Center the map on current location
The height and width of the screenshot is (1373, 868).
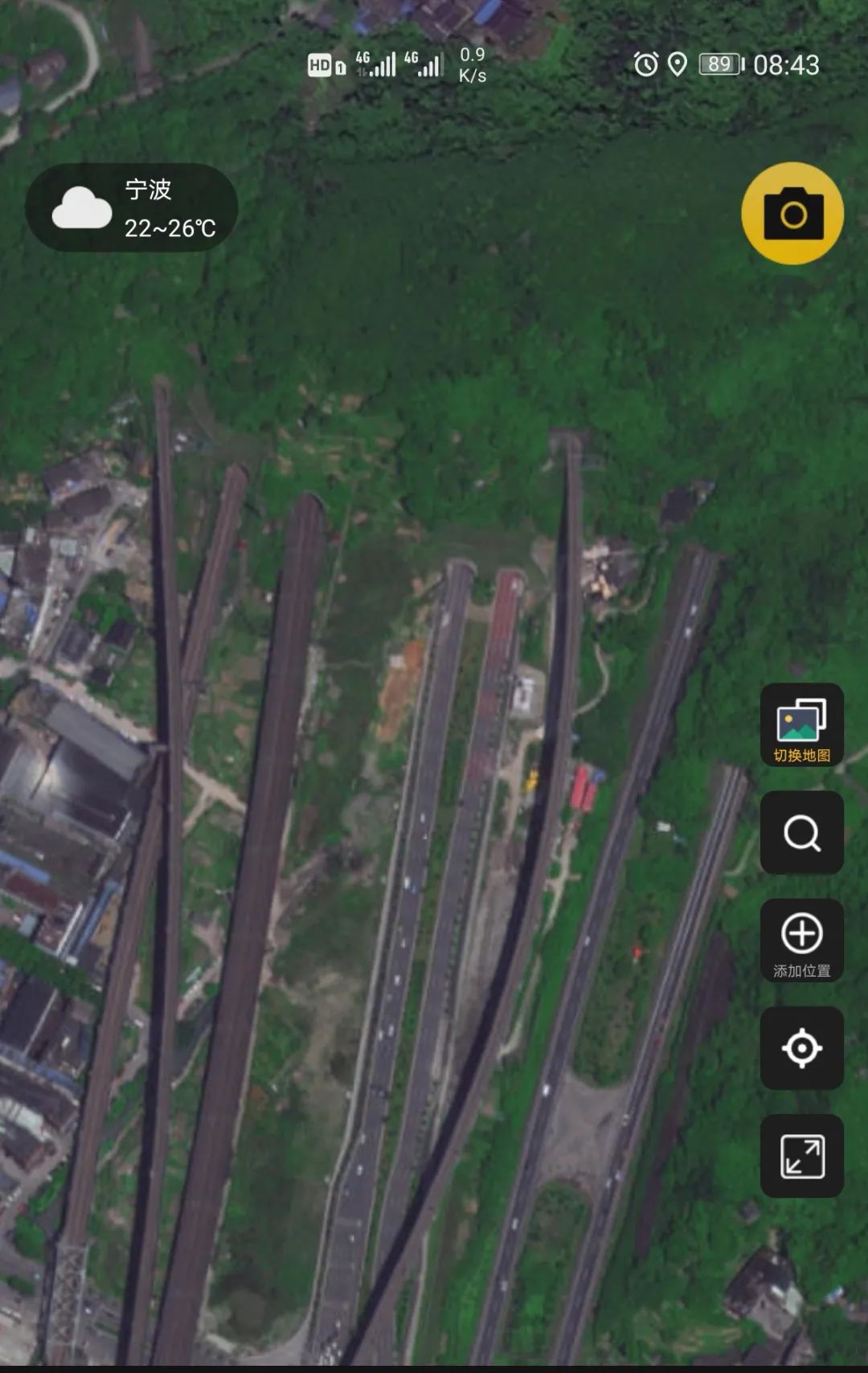point(801,1048)
